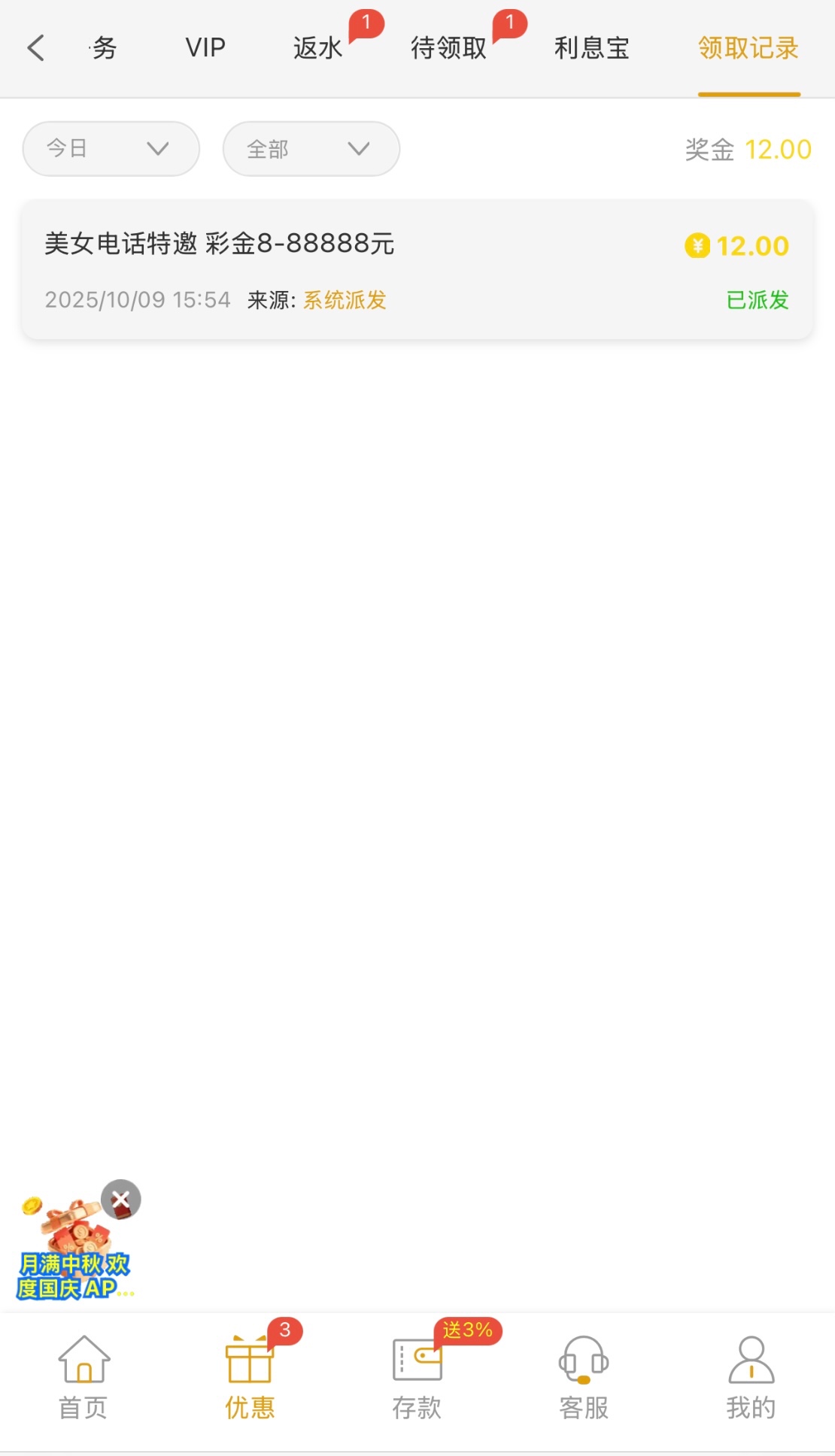The width and height of the screenshot is (835, 1456).
Task: Dismiss the floating 月满中秋 promo
Action: (121, 1200)
